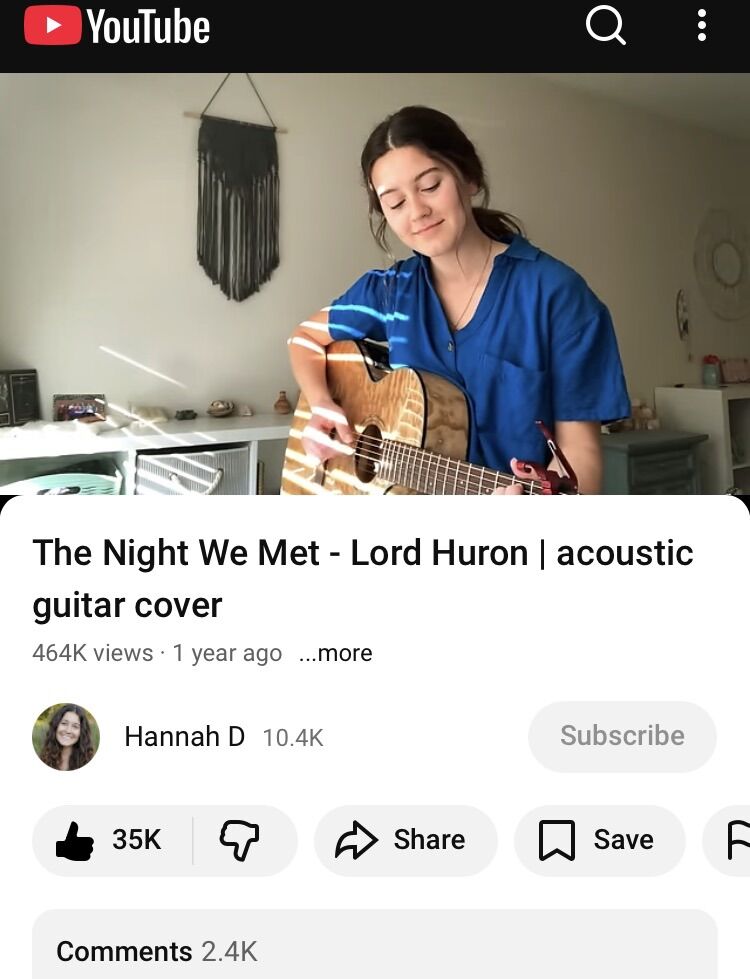
Task: Open the Comments section
Action: click(x=375, y=950)
